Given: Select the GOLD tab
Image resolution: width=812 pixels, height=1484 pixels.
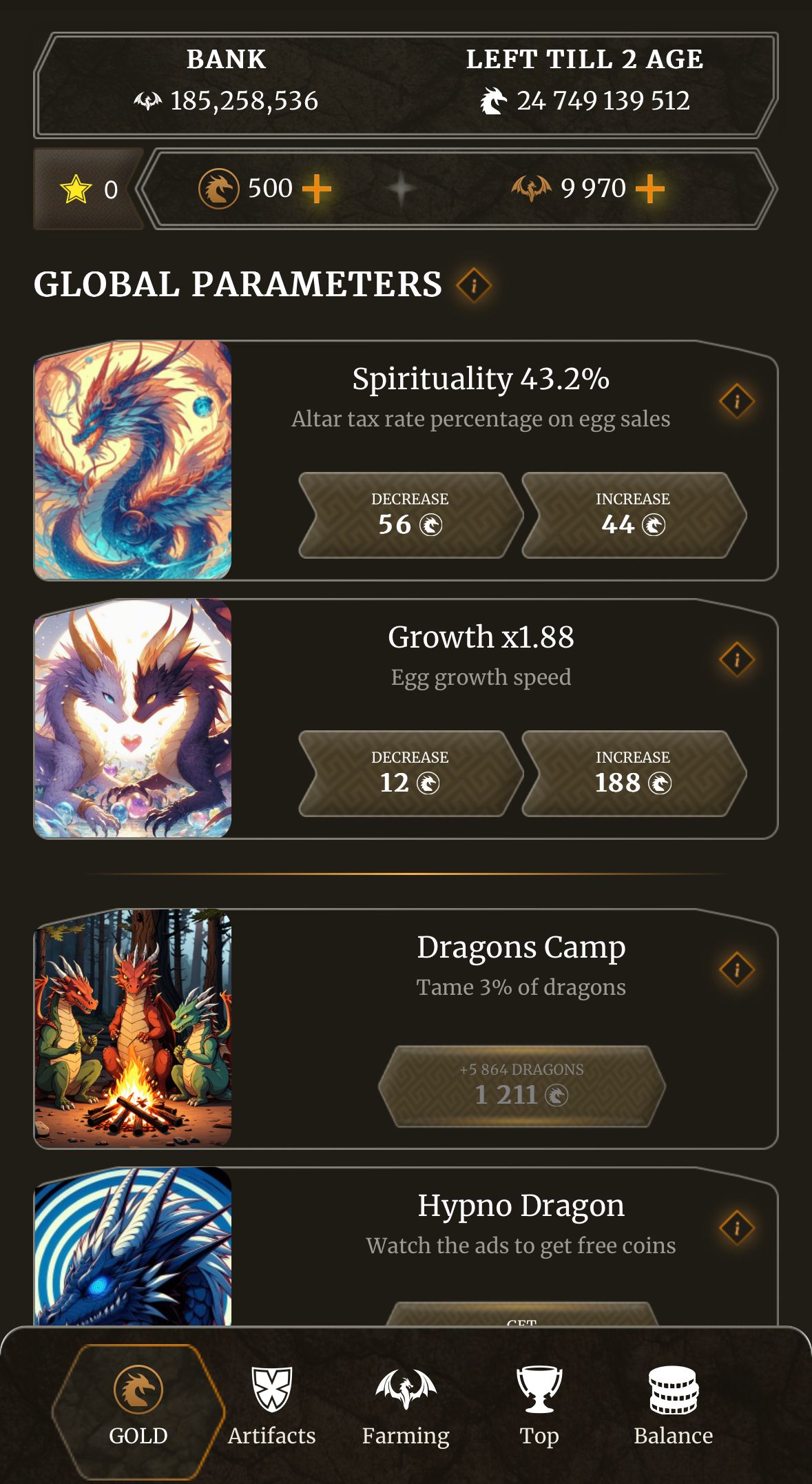Looking at the screenshot, I should click(138, 1405).
